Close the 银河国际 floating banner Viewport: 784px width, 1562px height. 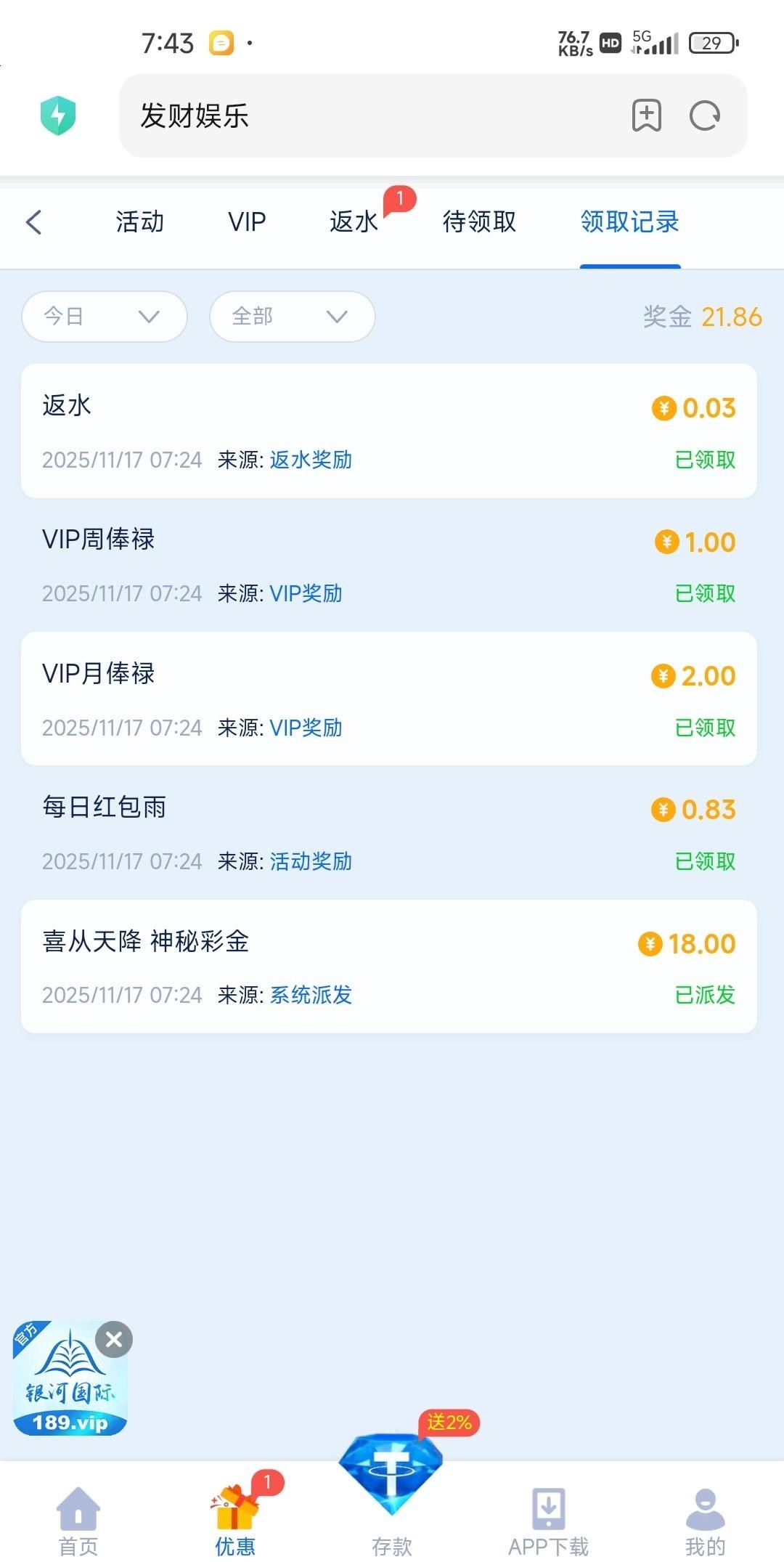(x=114, y=1340)
